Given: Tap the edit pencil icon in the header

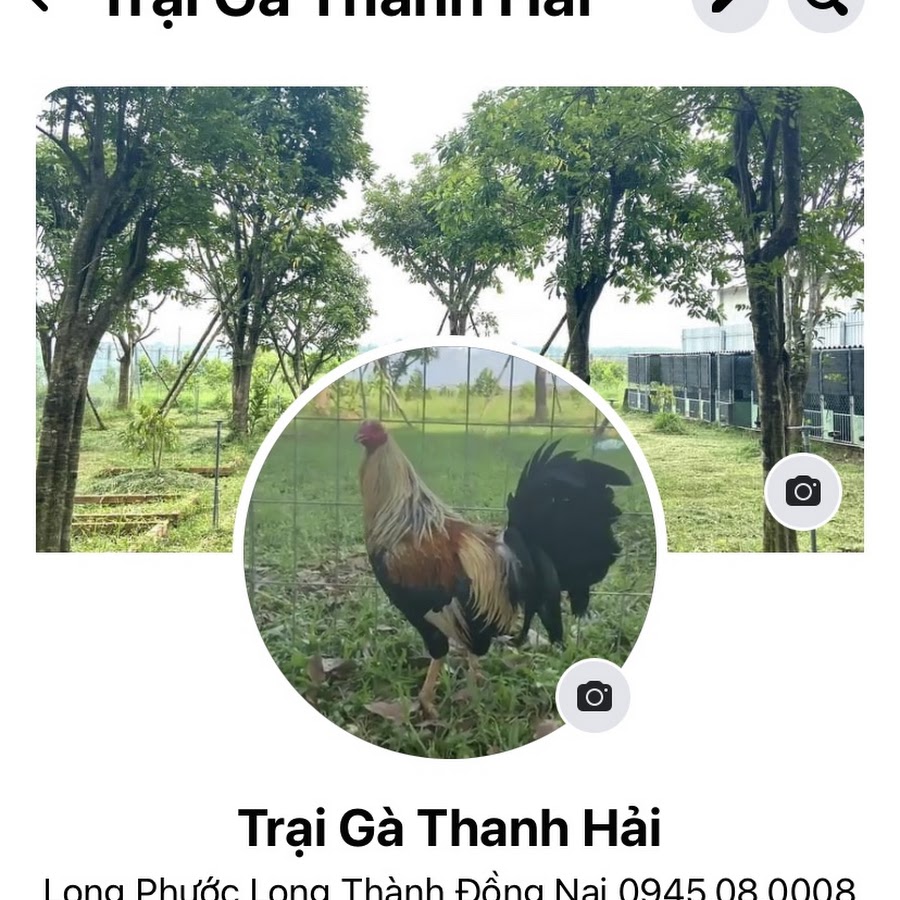Looking at the screenshot, I should [730, 8].
